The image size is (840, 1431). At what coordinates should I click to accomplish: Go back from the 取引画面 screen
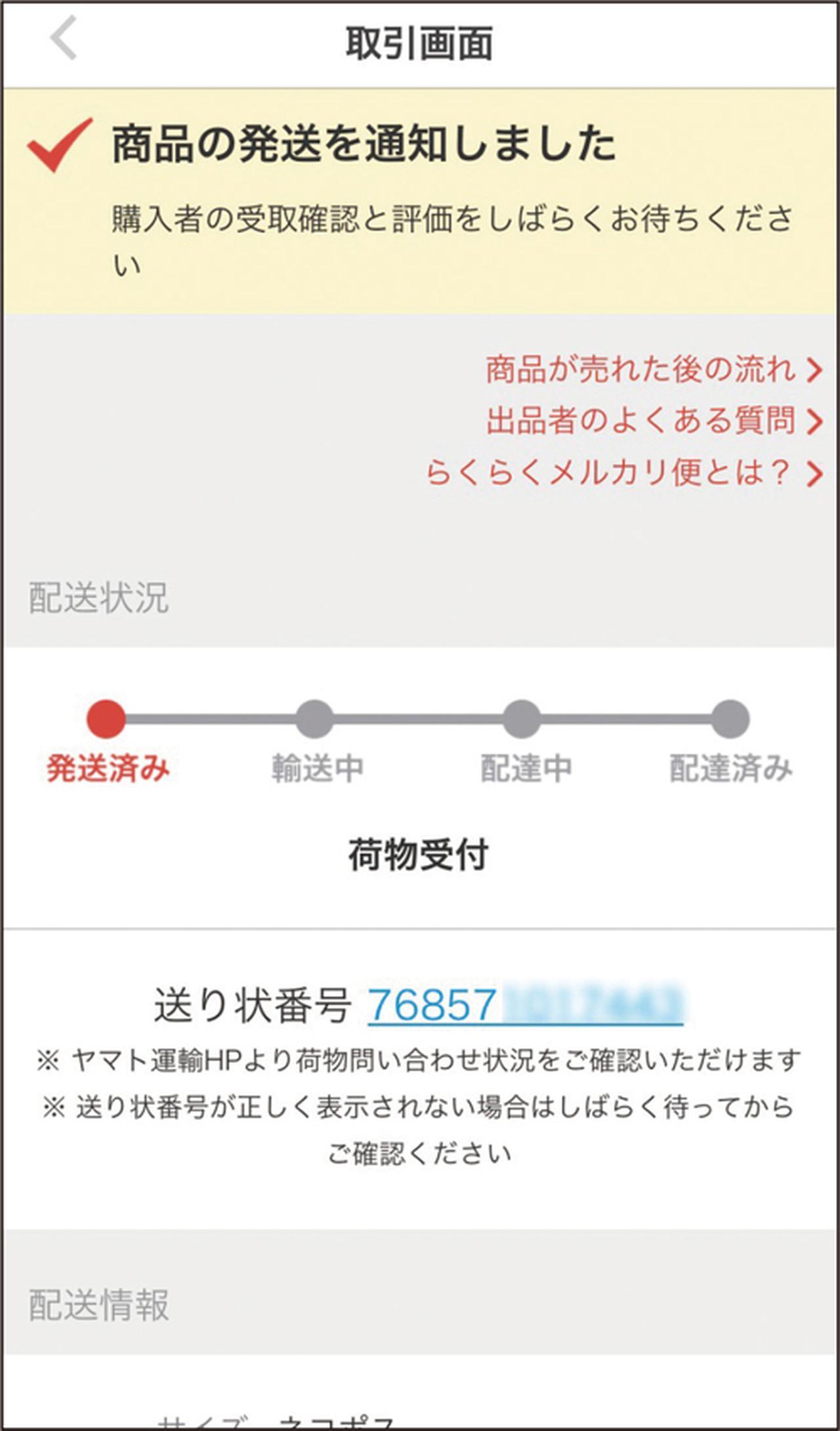pos(64,39)
